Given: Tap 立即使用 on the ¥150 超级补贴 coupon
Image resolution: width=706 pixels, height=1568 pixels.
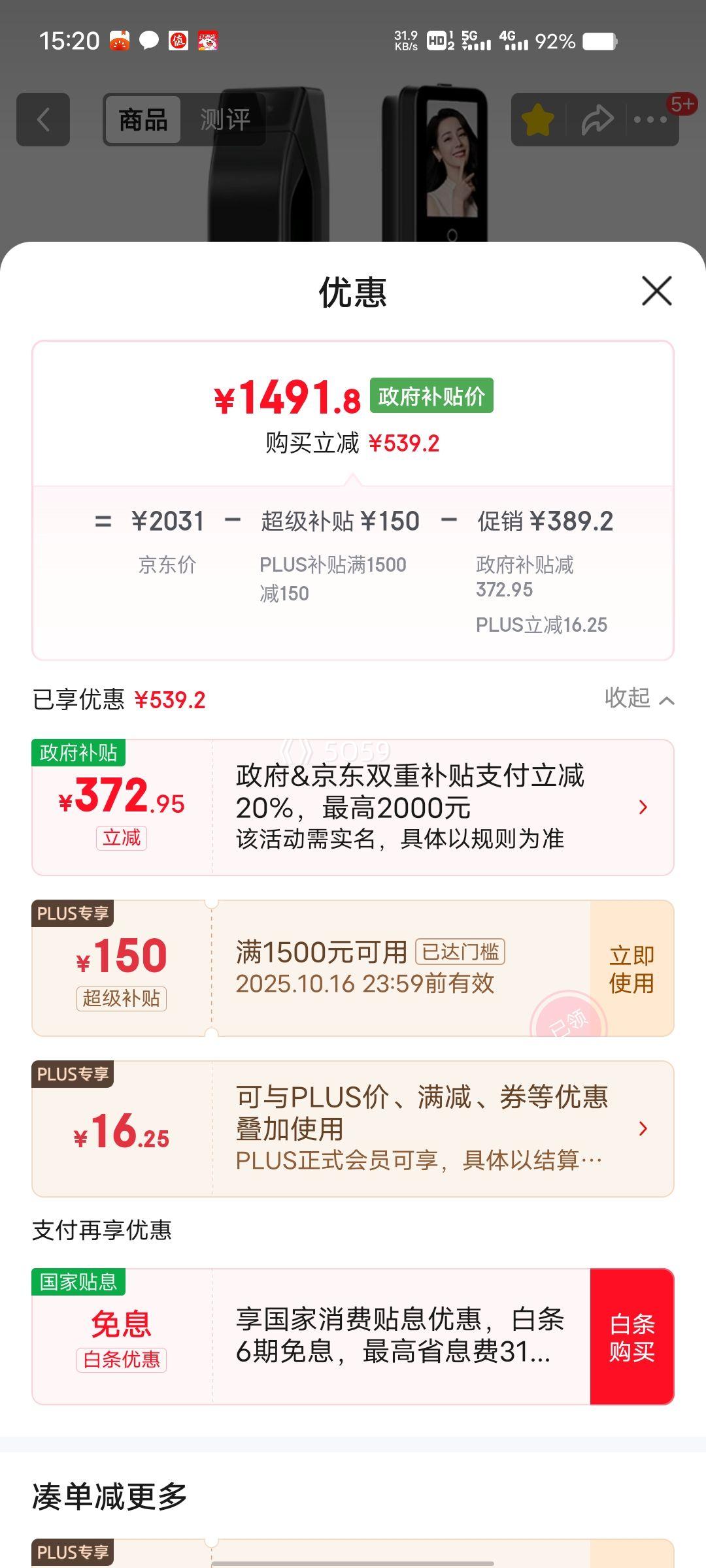Looking at the screenshot, I should coord(631,969).
